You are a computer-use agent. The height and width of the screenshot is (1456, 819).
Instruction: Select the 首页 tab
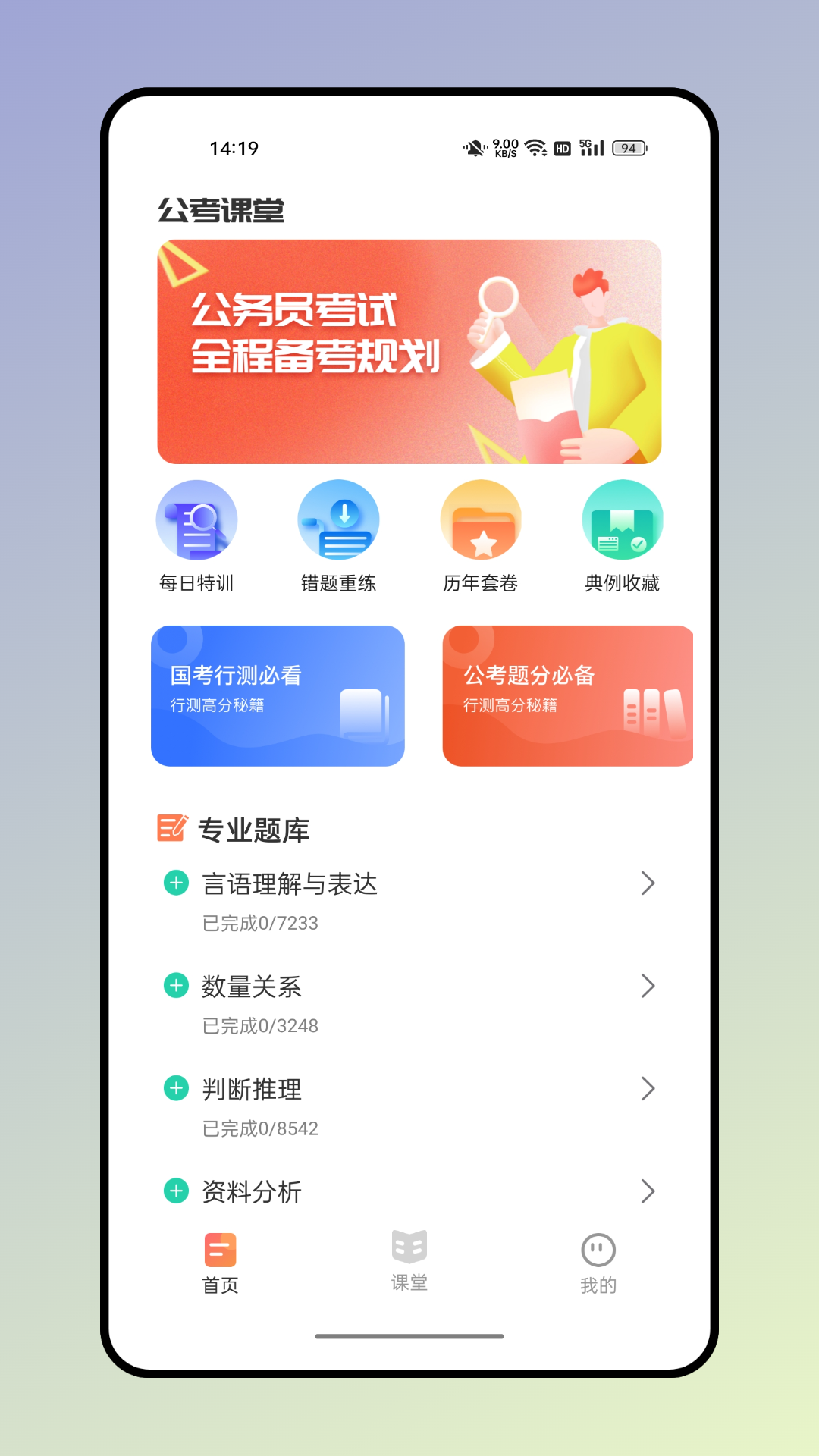[221, 1263]
